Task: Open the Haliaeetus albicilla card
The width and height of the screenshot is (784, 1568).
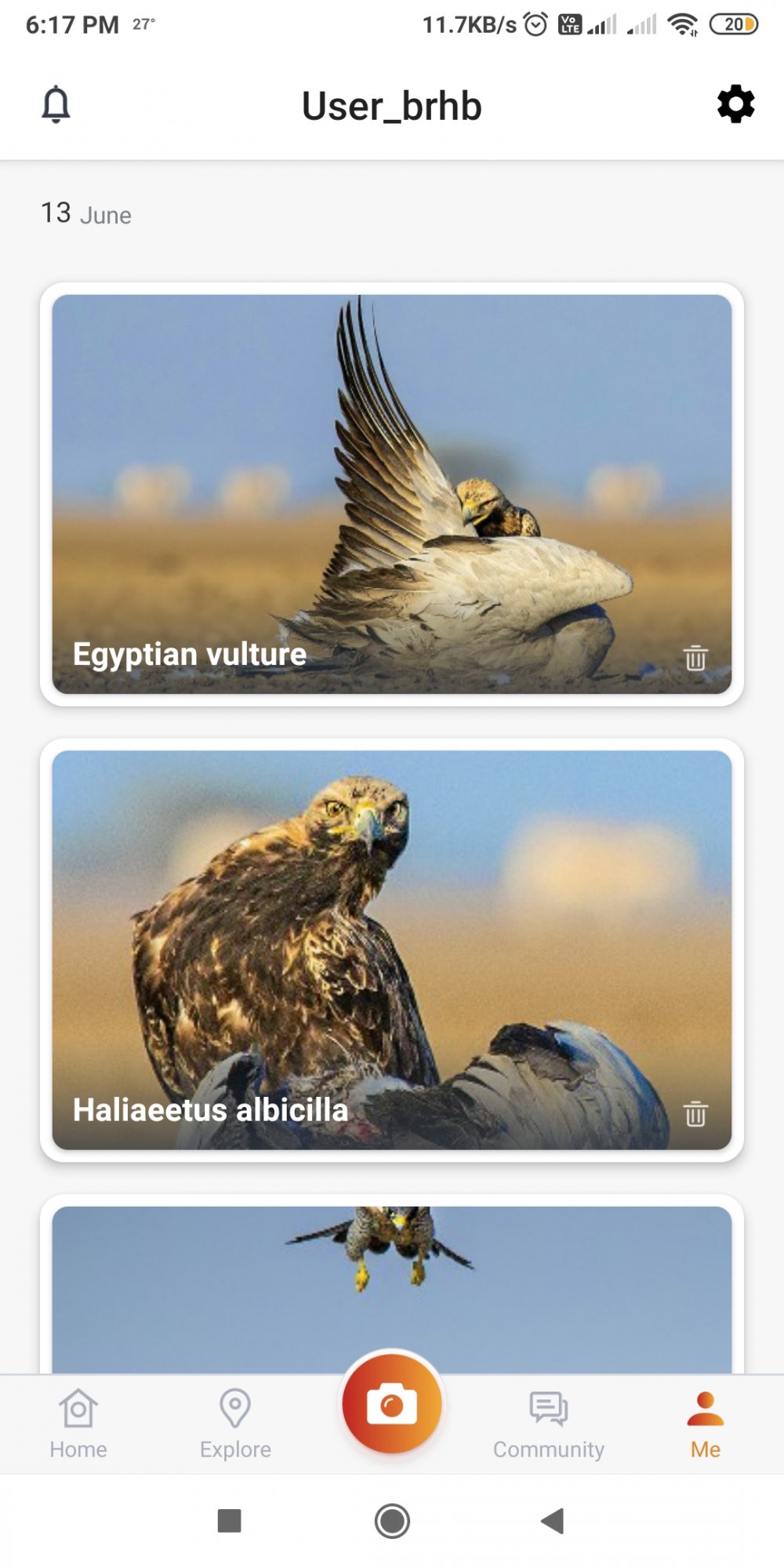Action: click(x=392, y=950)
